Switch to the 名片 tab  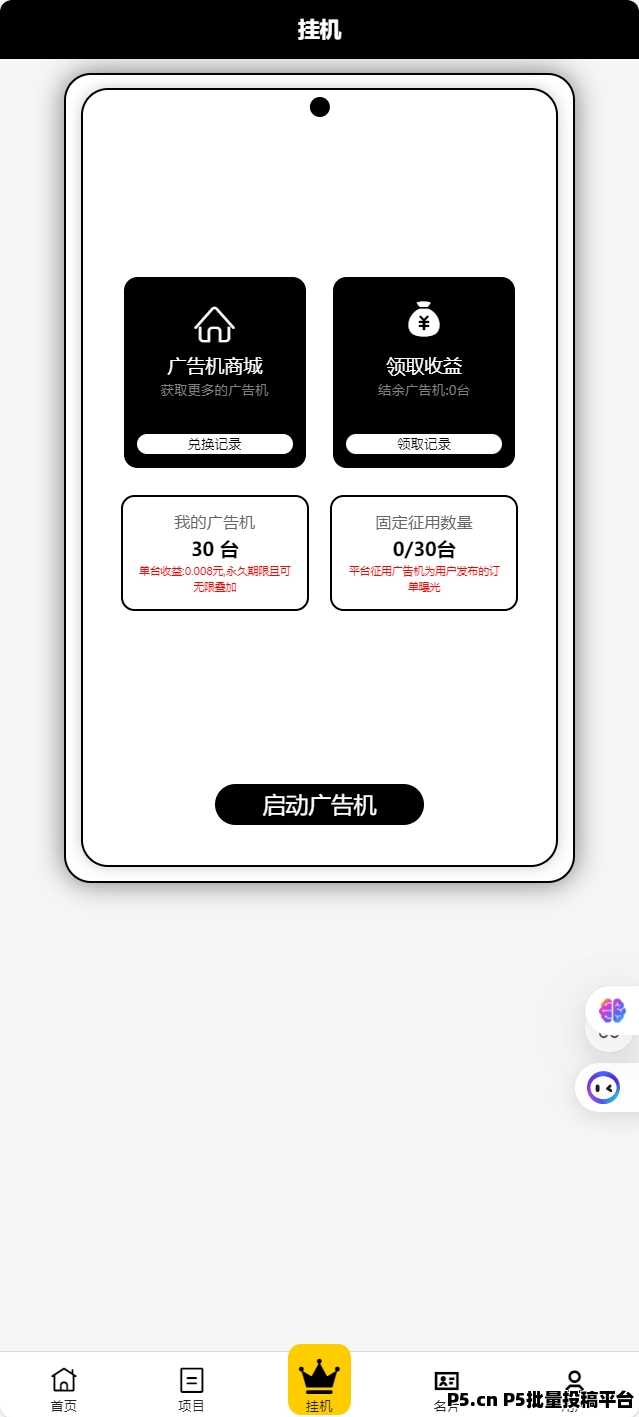[x=446, y=1388]
